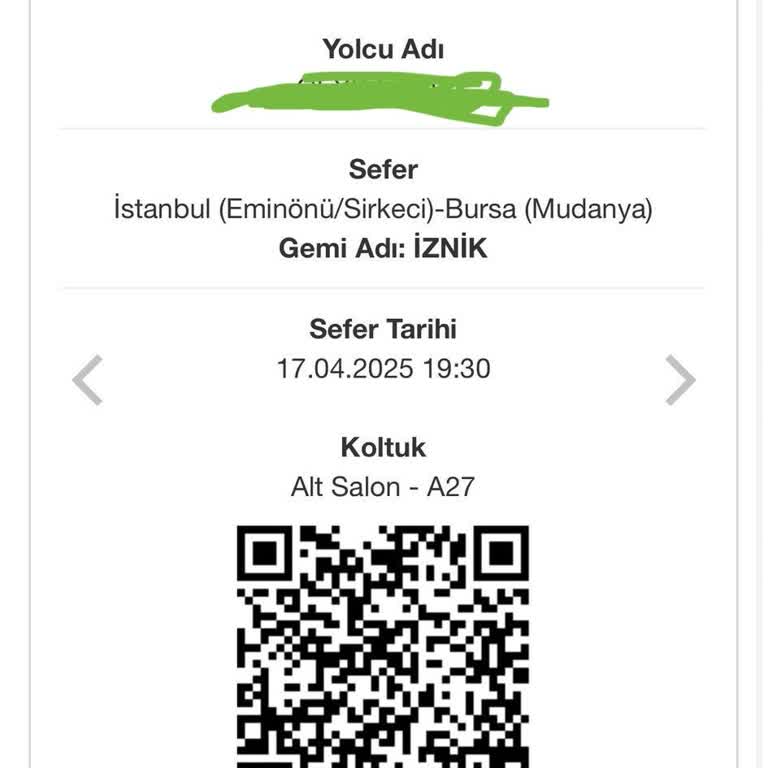Show the next ticket with the right arrow

tap(680, 380)
